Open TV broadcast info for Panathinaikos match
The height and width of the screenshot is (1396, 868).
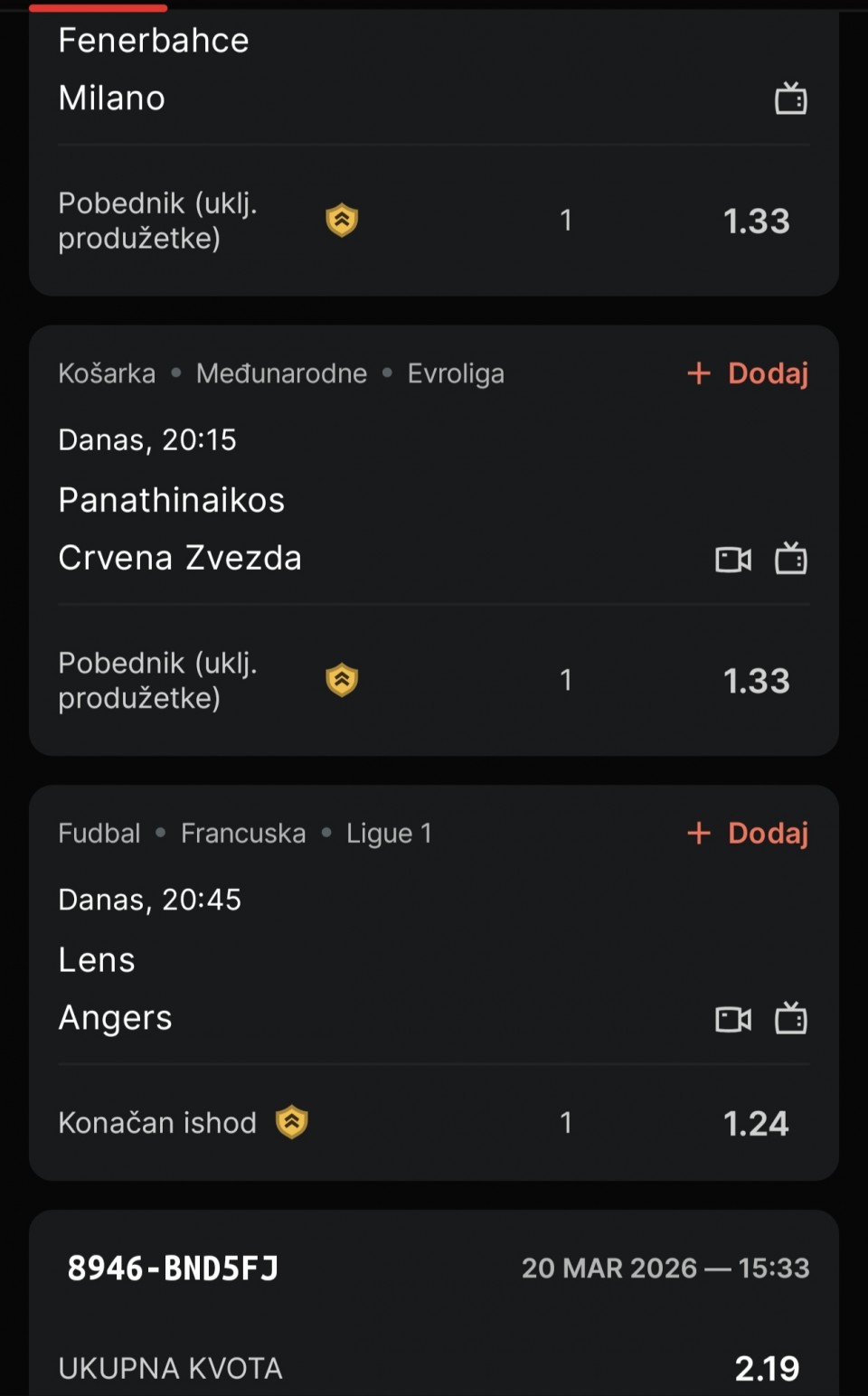pyautogui.click(x=791, y=559)
